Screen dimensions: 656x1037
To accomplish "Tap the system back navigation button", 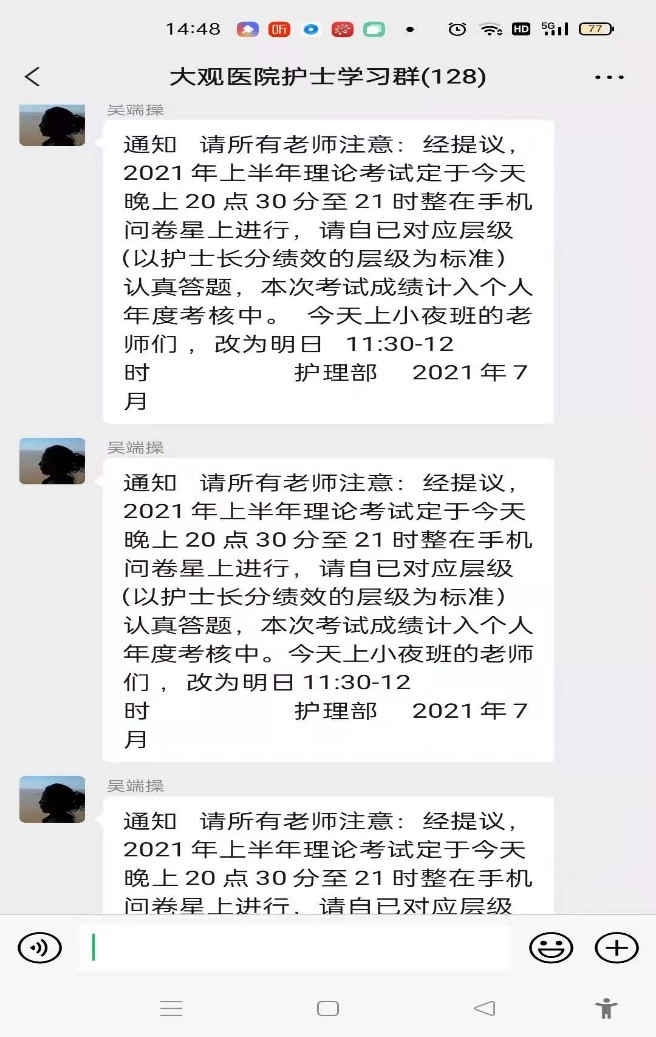I will point(484,1008).
